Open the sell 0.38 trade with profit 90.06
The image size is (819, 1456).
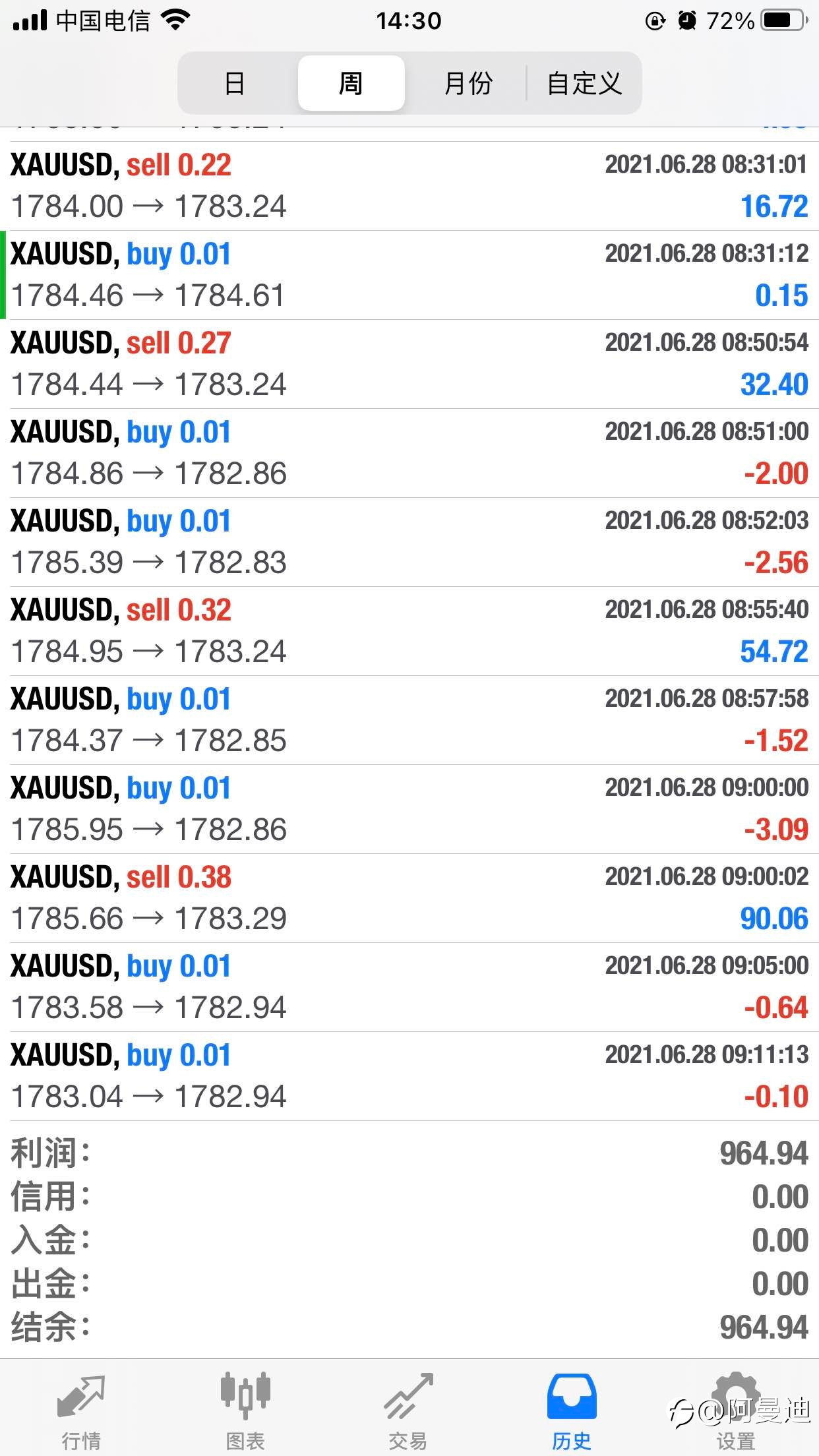(x=409, y=898)
